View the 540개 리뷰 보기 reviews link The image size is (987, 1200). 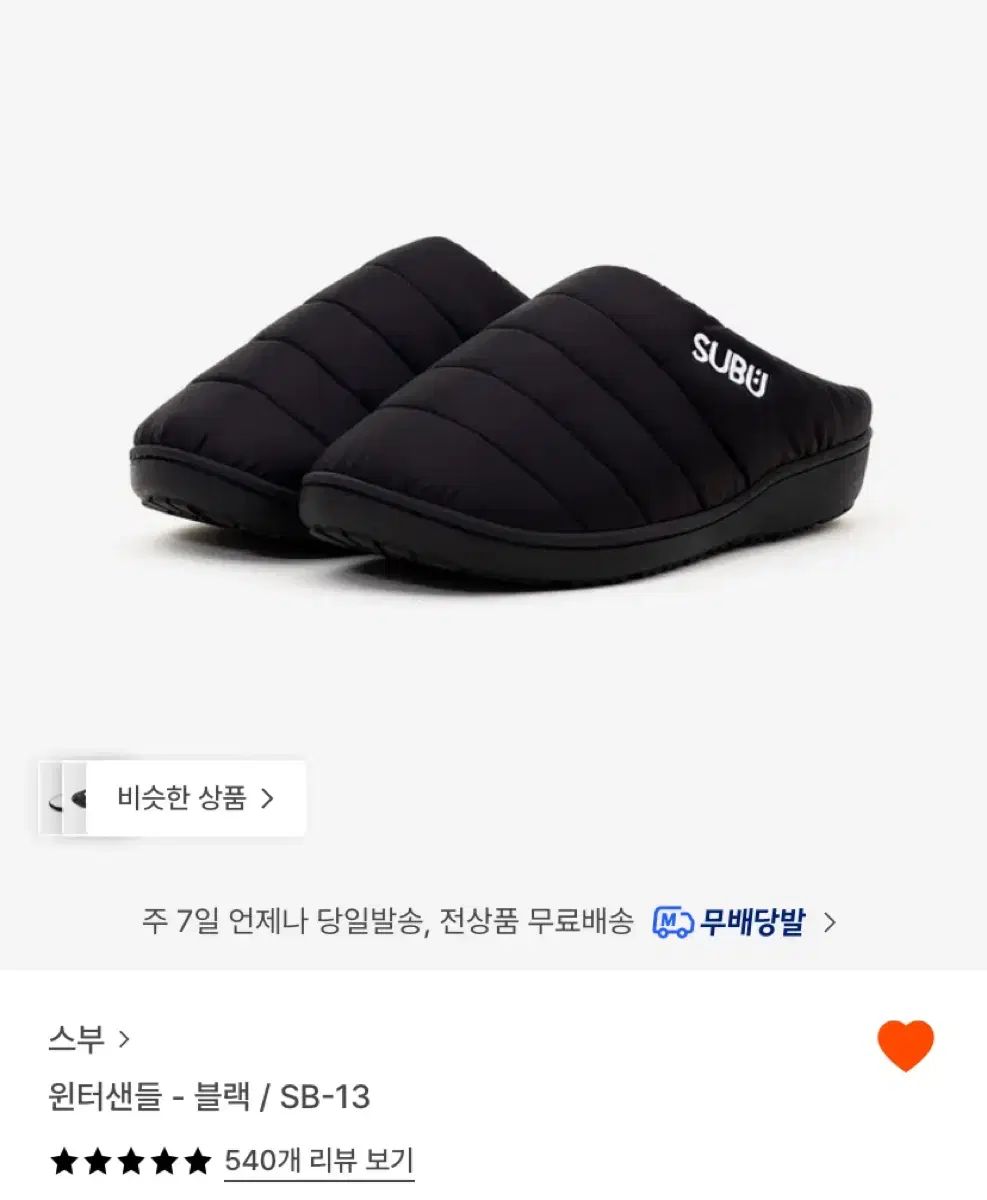click(318, 1161)
